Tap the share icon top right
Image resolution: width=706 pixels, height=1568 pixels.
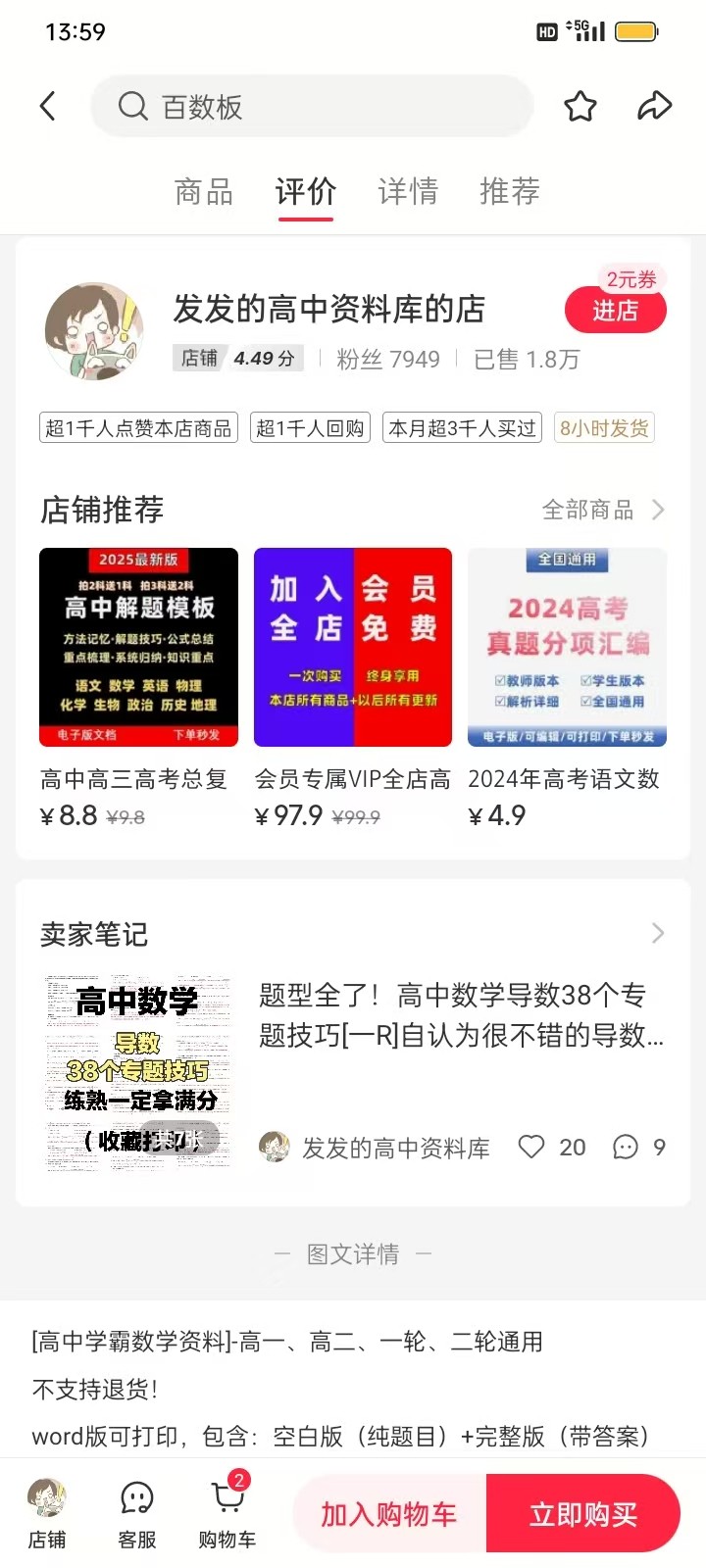tap(654, 106)
